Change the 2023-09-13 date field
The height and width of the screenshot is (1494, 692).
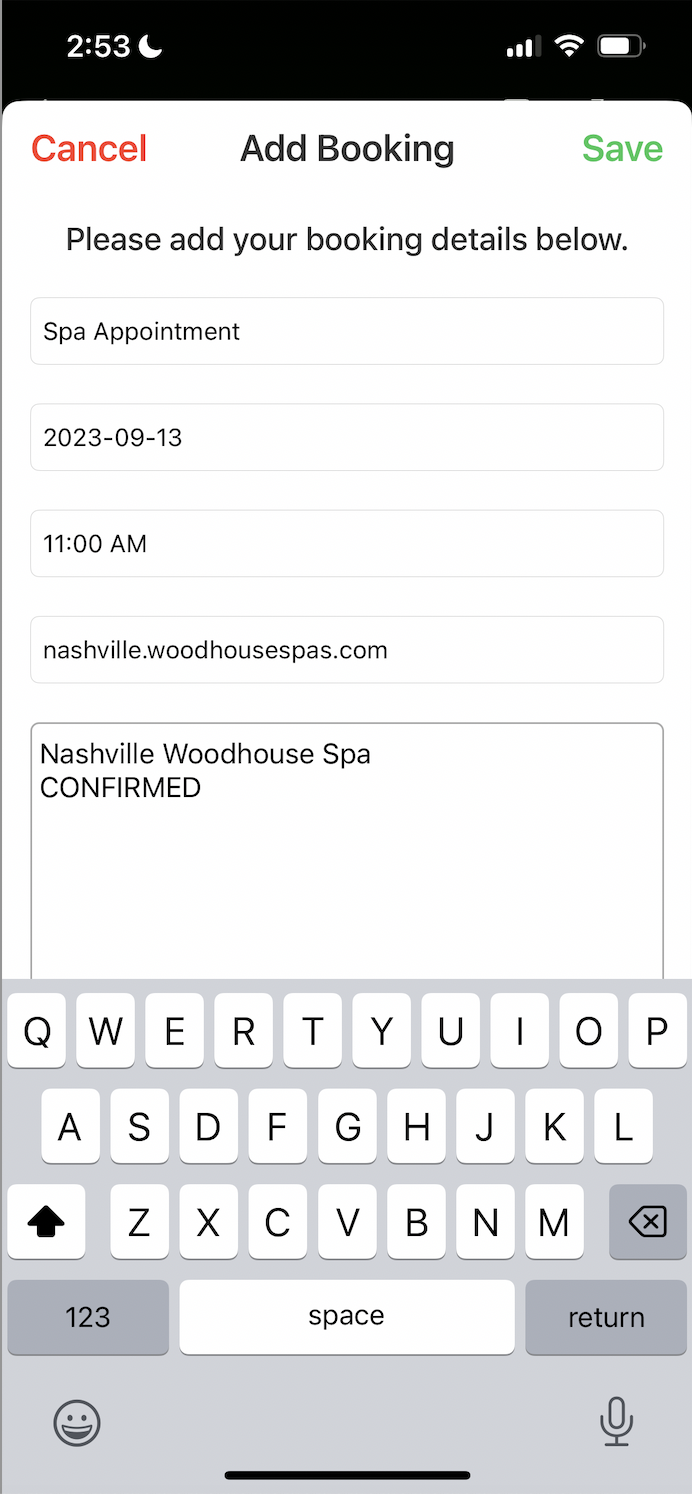[347, 437]
